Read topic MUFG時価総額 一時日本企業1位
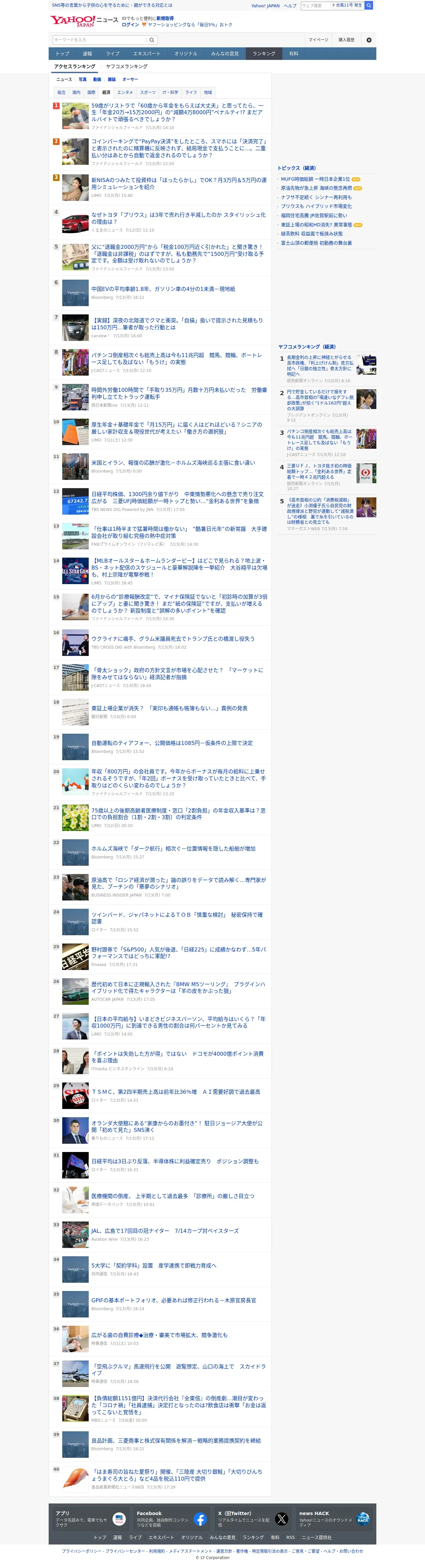 [315, 180]
